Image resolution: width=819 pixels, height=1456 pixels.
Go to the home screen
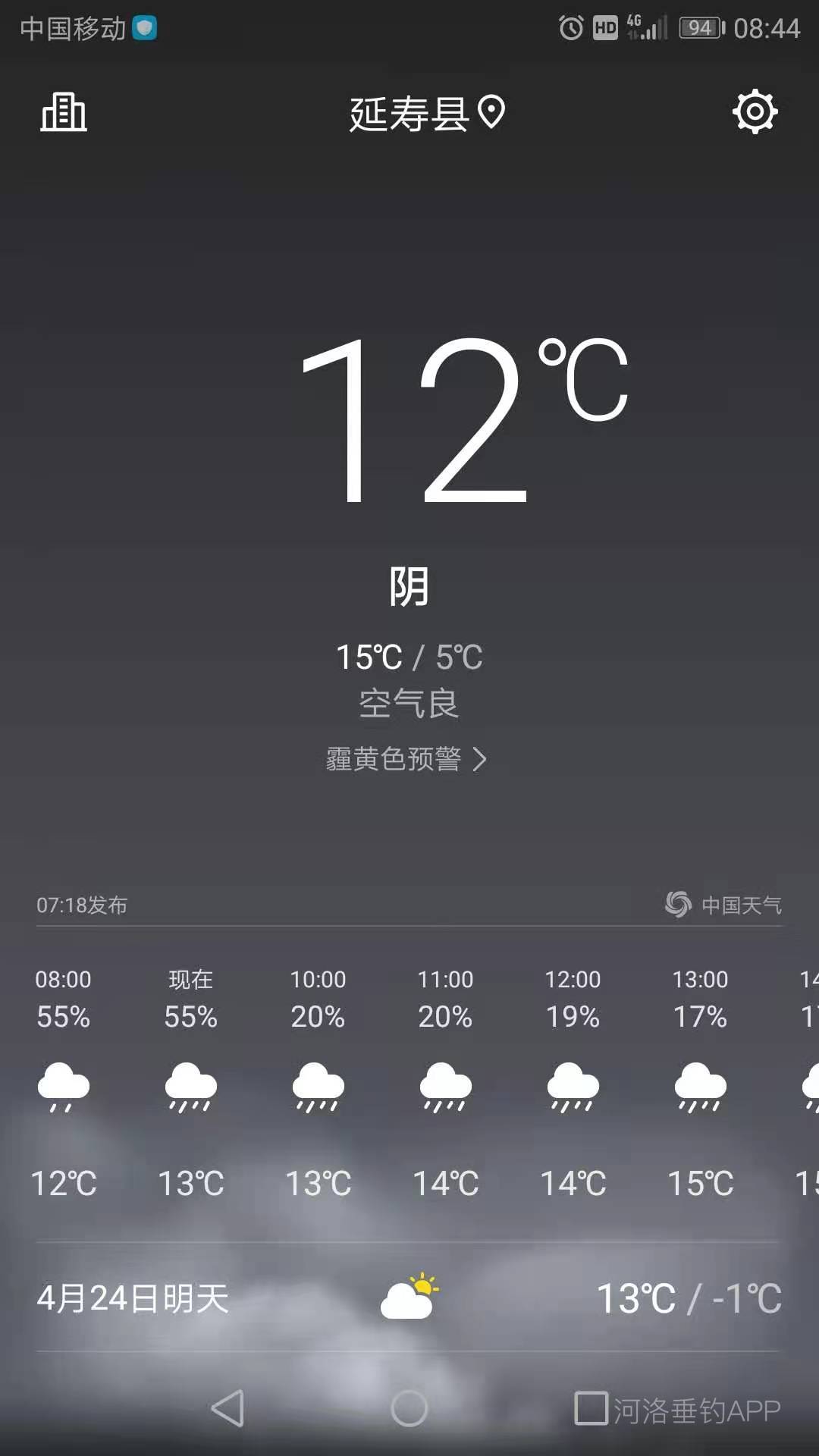click(x=409, y=1408)
